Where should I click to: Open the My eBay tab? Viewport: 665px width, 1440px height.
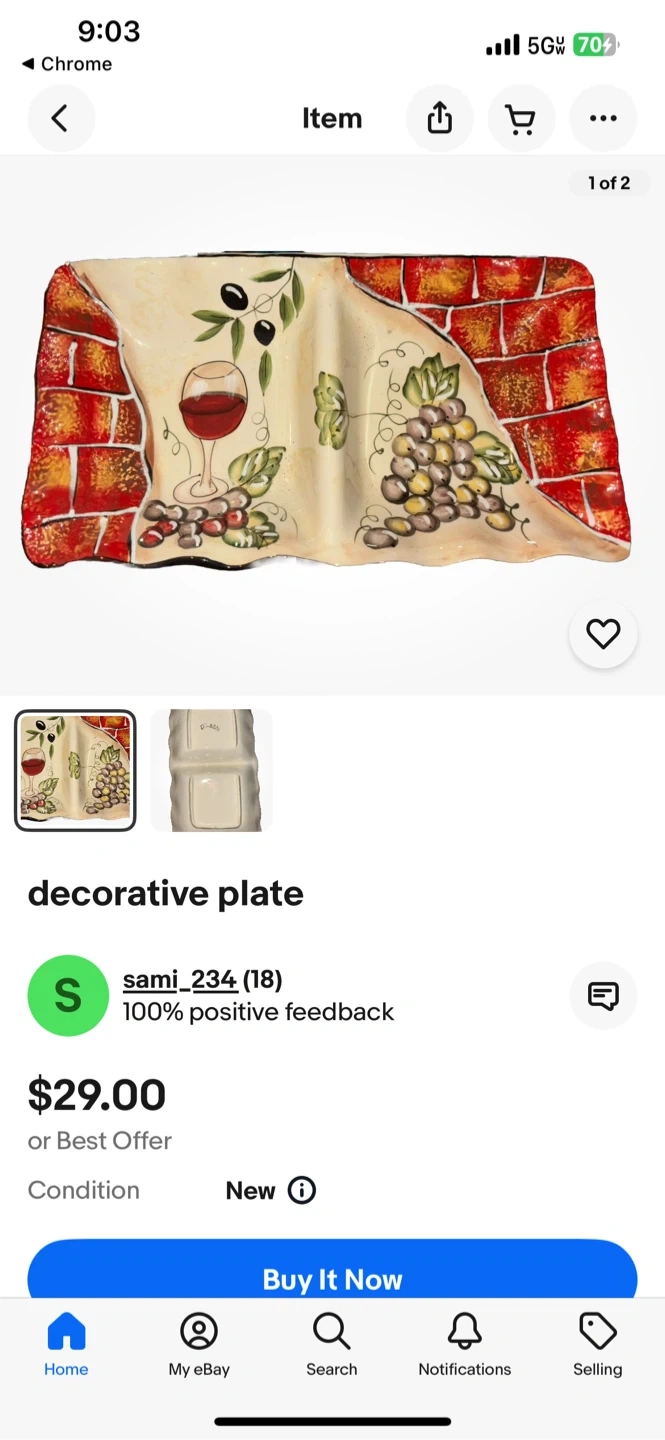199,1345
